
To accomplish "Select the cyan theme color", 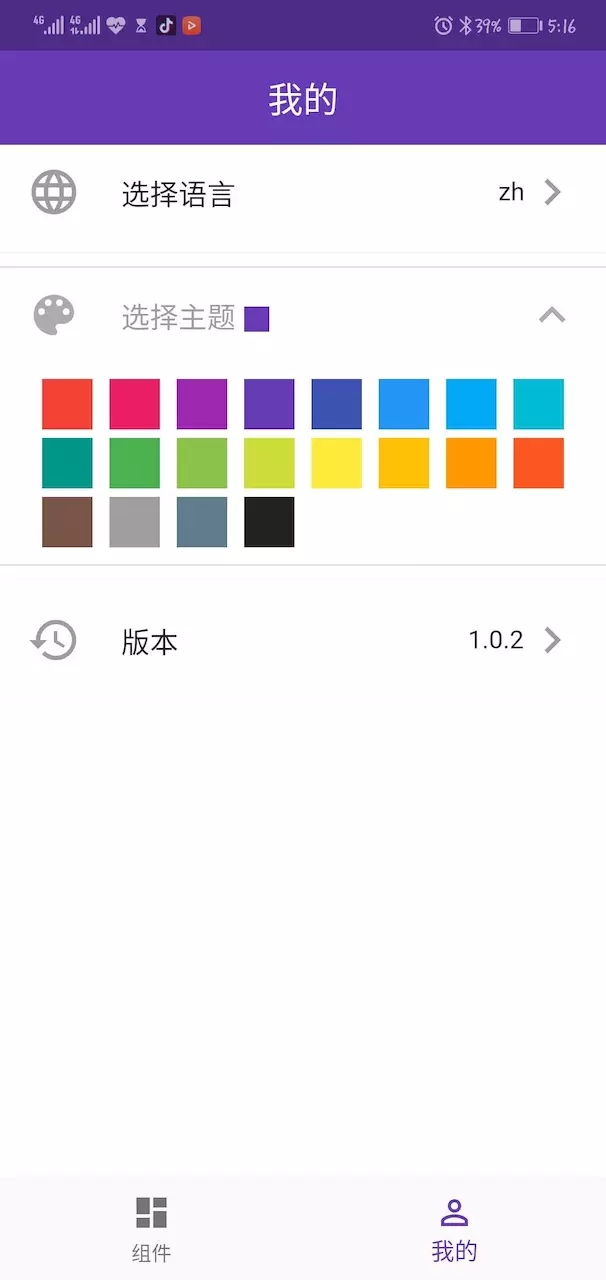I will point(538,404).
